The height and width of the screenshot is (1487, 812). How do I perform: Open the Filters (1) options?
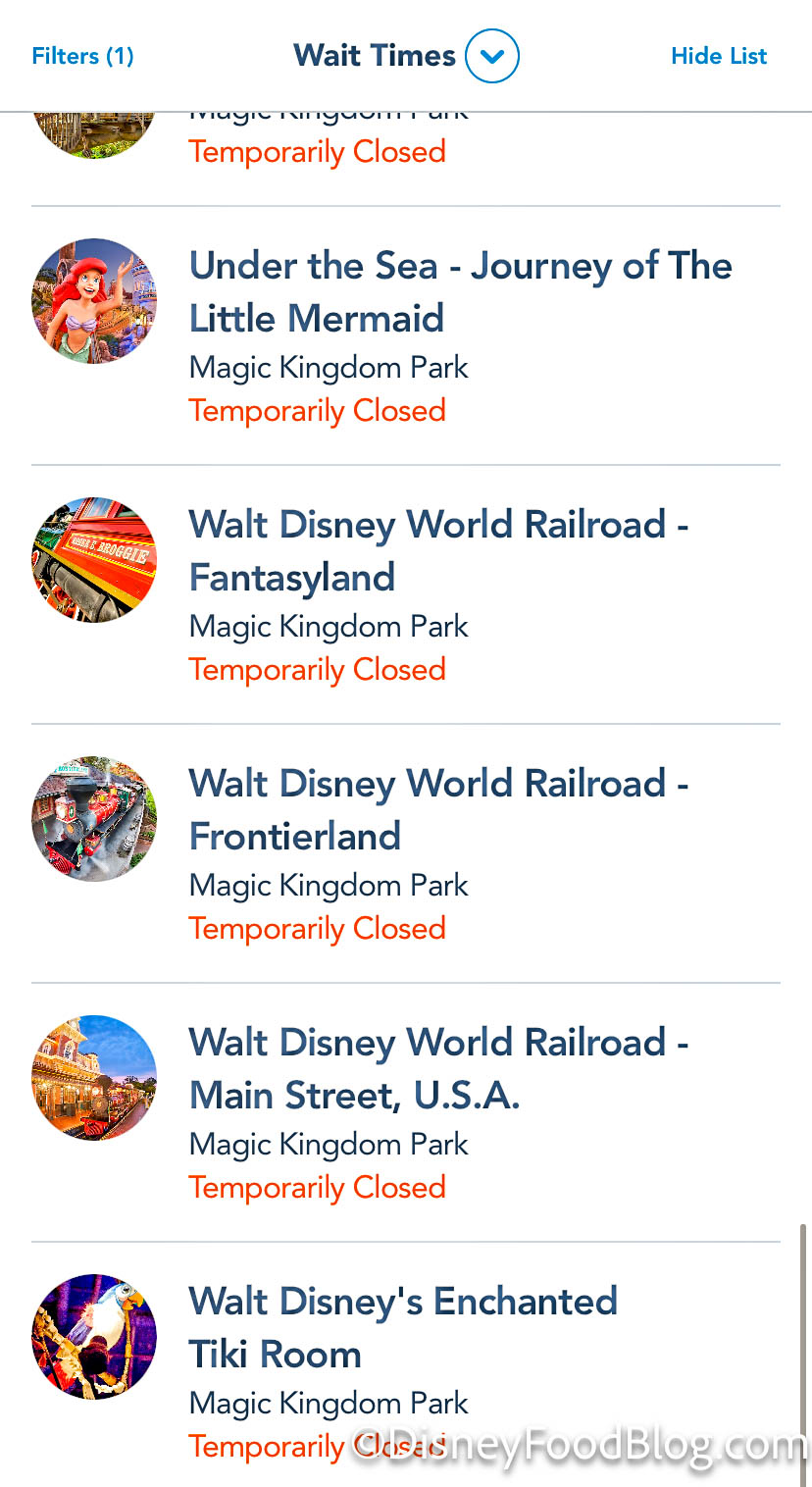82,56
